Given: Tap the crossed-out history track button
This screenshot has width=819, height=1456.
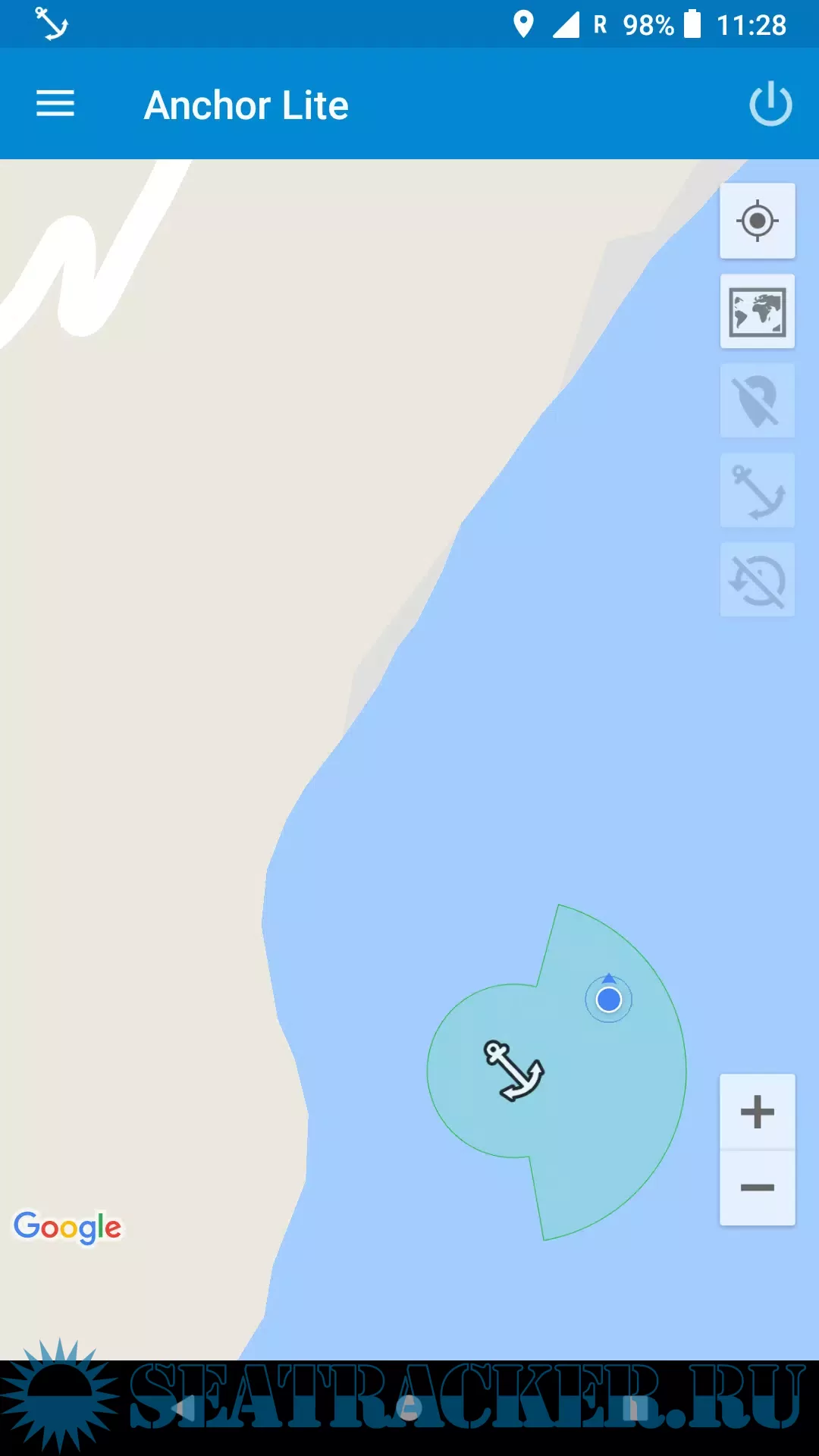Looking at the screenshot, I should [x=757, y=580].
